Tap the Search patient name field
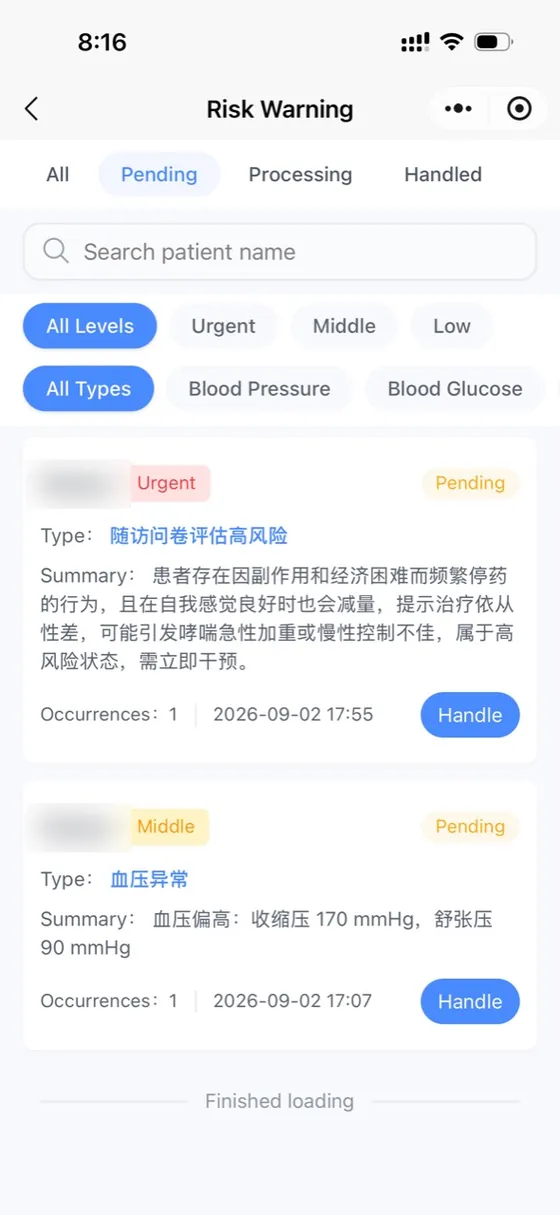This screenshot has height=1215, width=560. click(279, 252)
